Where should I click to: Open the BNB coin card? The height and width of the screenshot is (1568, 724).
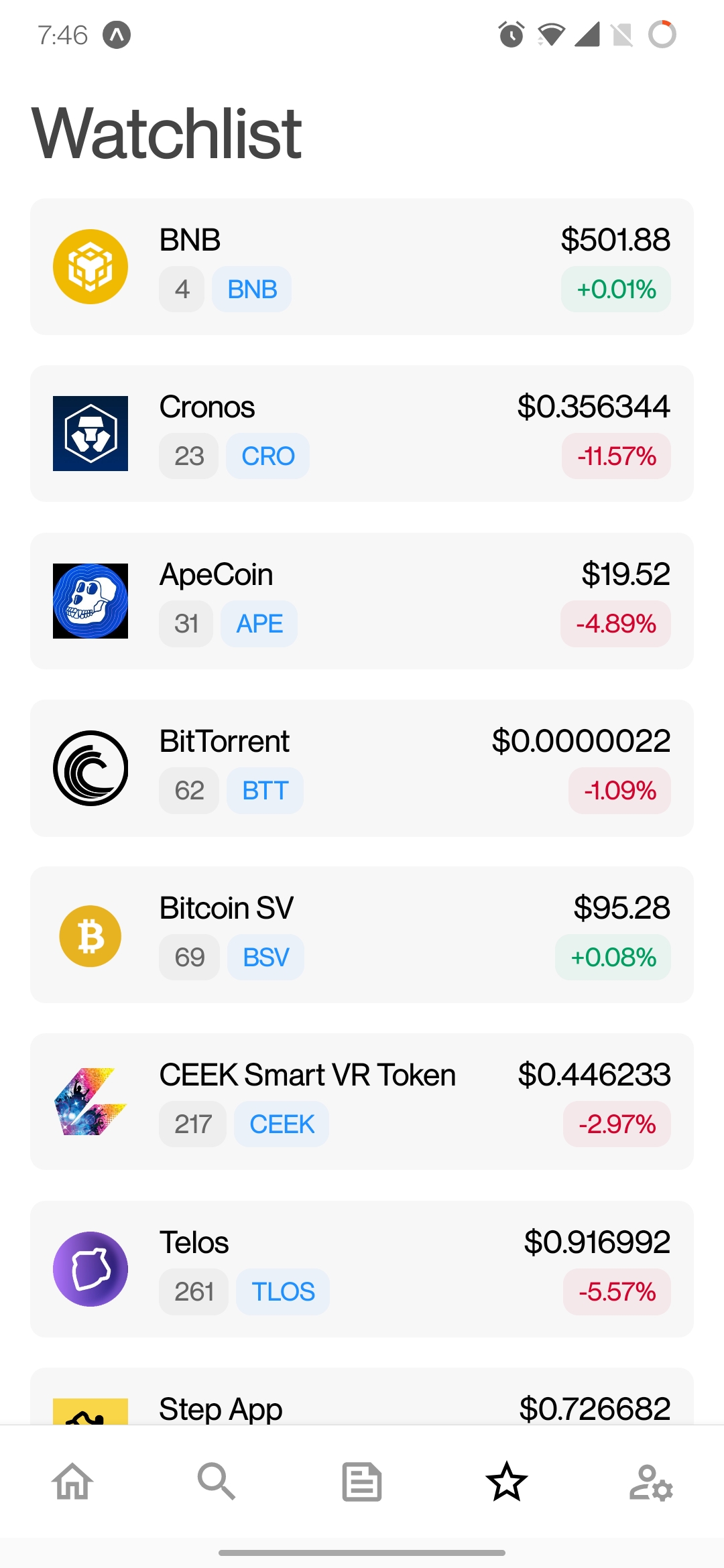point(362,267)
